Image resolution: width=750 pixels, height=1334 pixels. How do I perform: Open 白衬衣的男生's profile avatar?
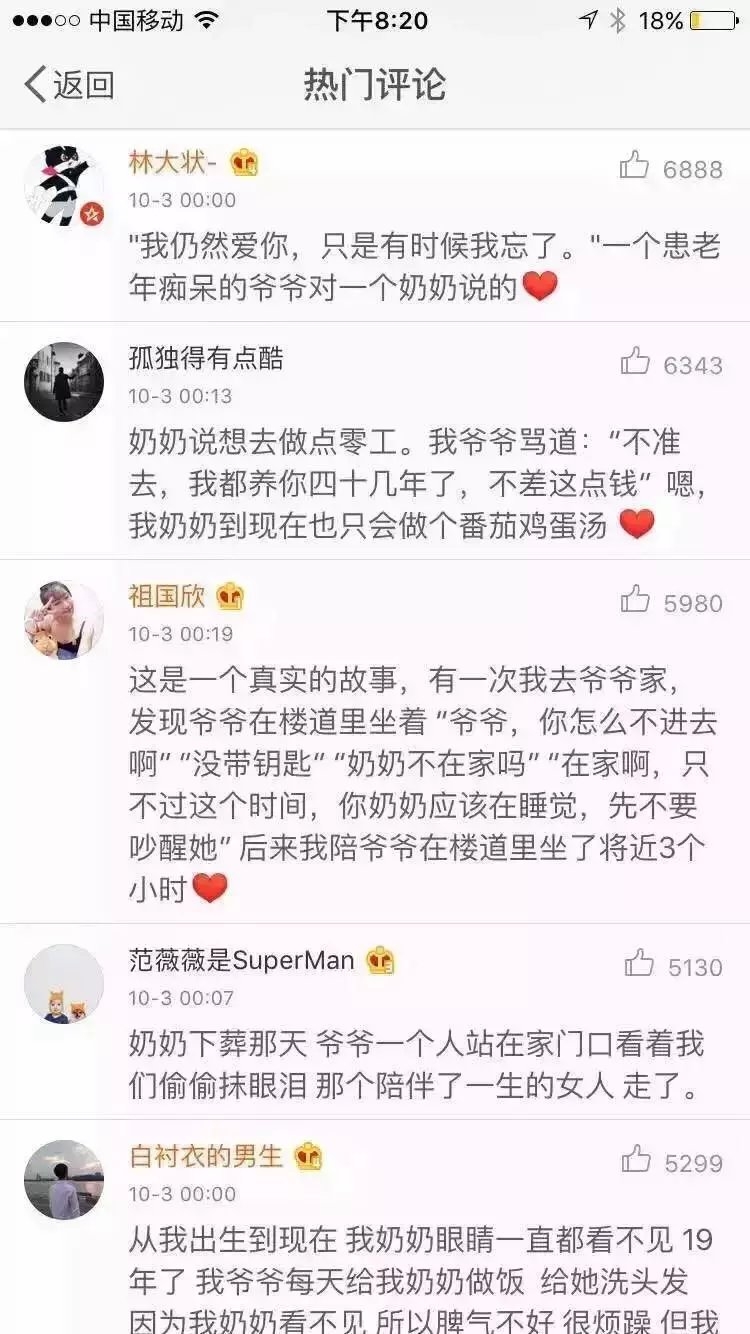(64, 1180)
